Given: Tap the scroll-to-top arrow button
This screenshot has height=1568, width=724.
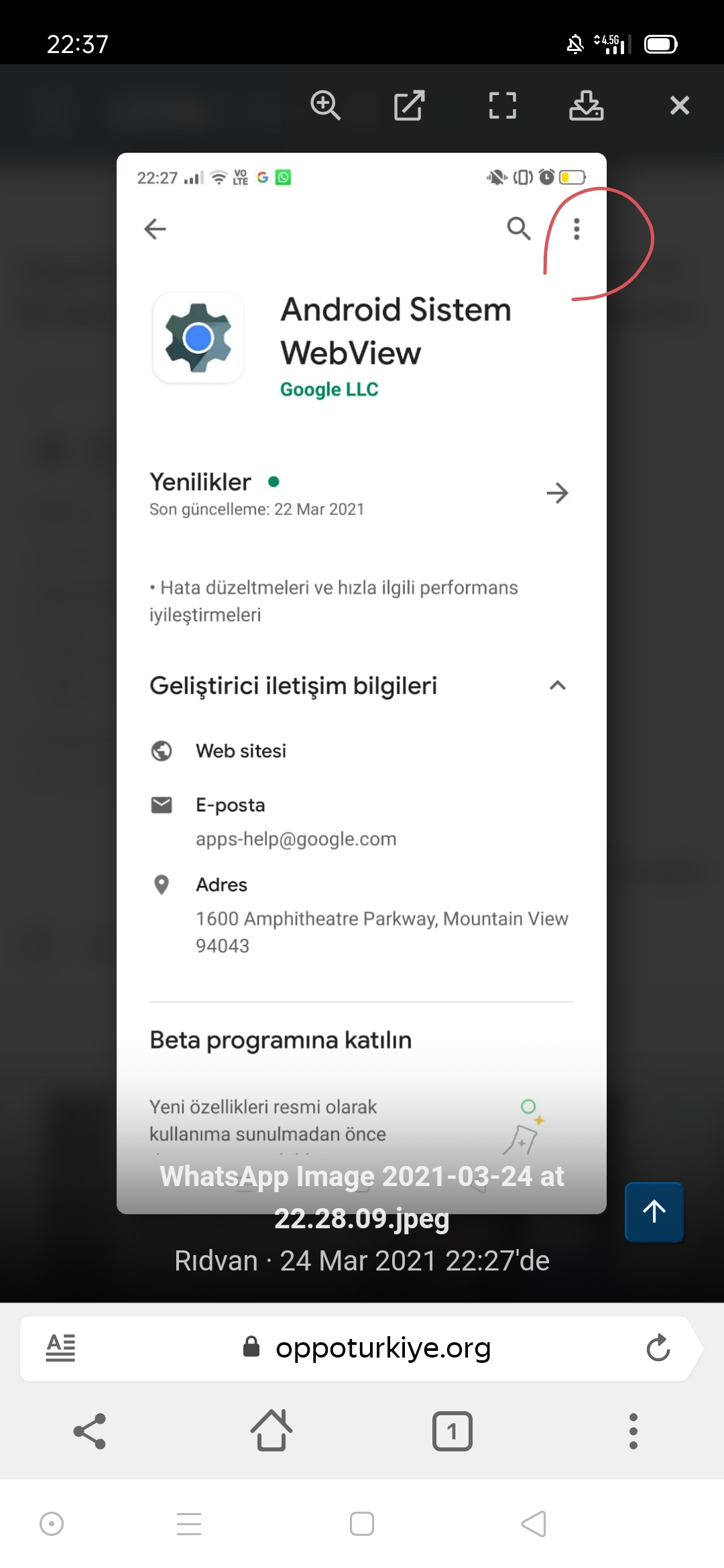Looking at the screenshot, I should (654, 1212).
